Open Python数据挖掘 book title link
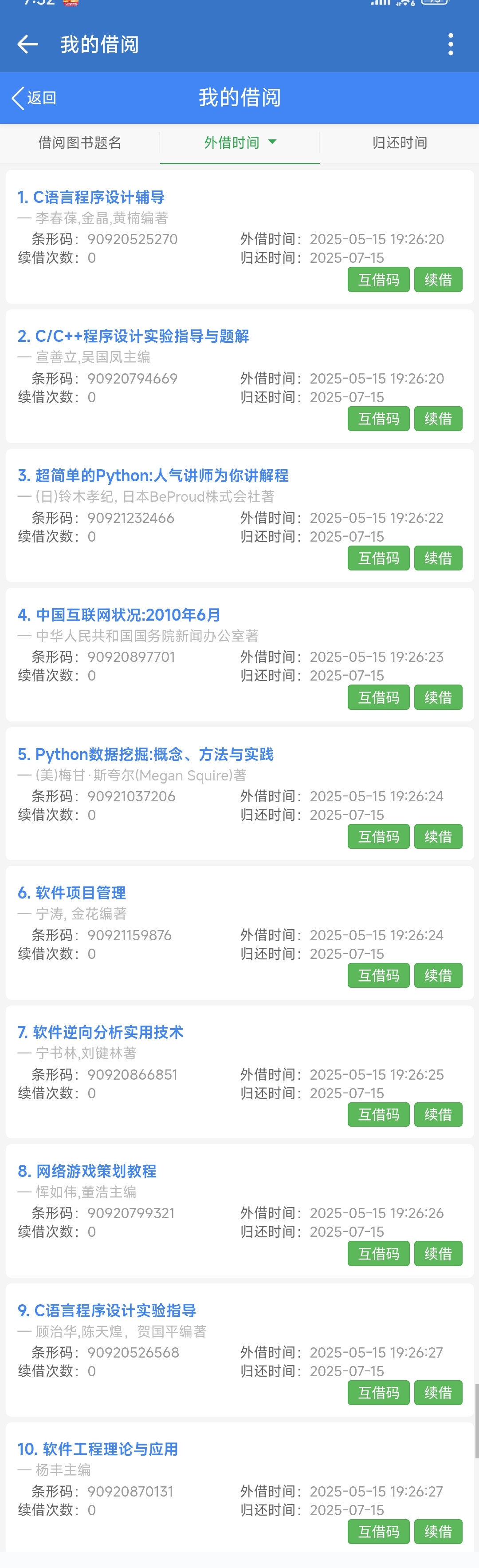The image size is (479, 1568). tap(146, 754)
